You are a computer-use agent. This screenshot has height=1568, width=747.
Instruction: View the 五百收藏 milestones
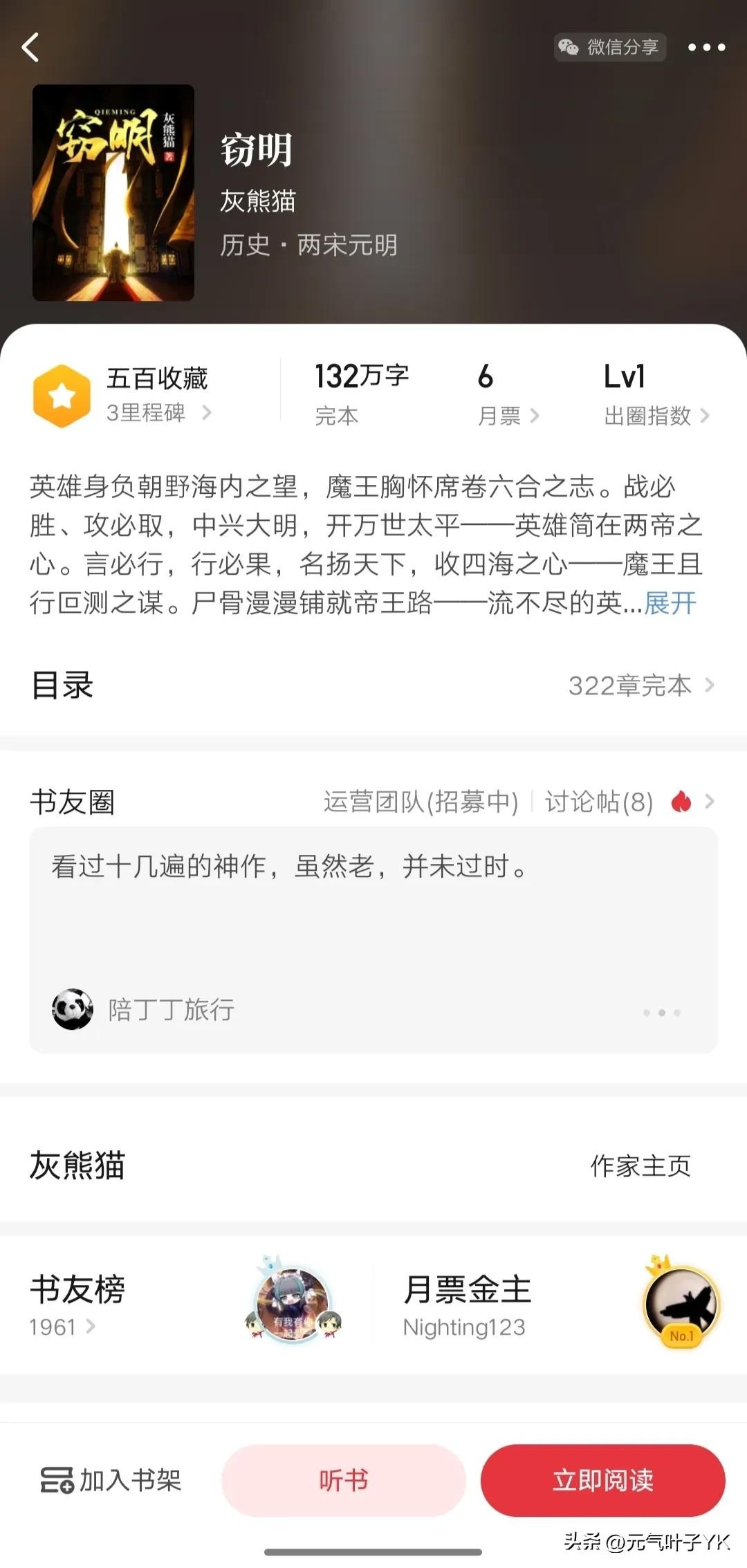pos(156,395)
